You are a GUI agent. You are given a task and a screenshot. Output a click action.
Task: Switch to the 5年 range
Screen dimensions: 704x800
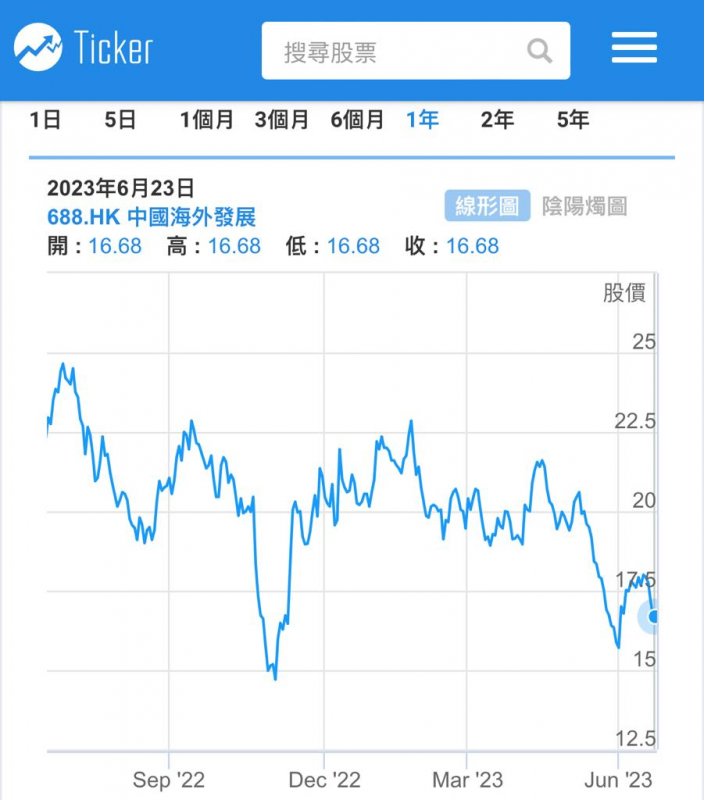pyautogui.click(x=573, y=120)
